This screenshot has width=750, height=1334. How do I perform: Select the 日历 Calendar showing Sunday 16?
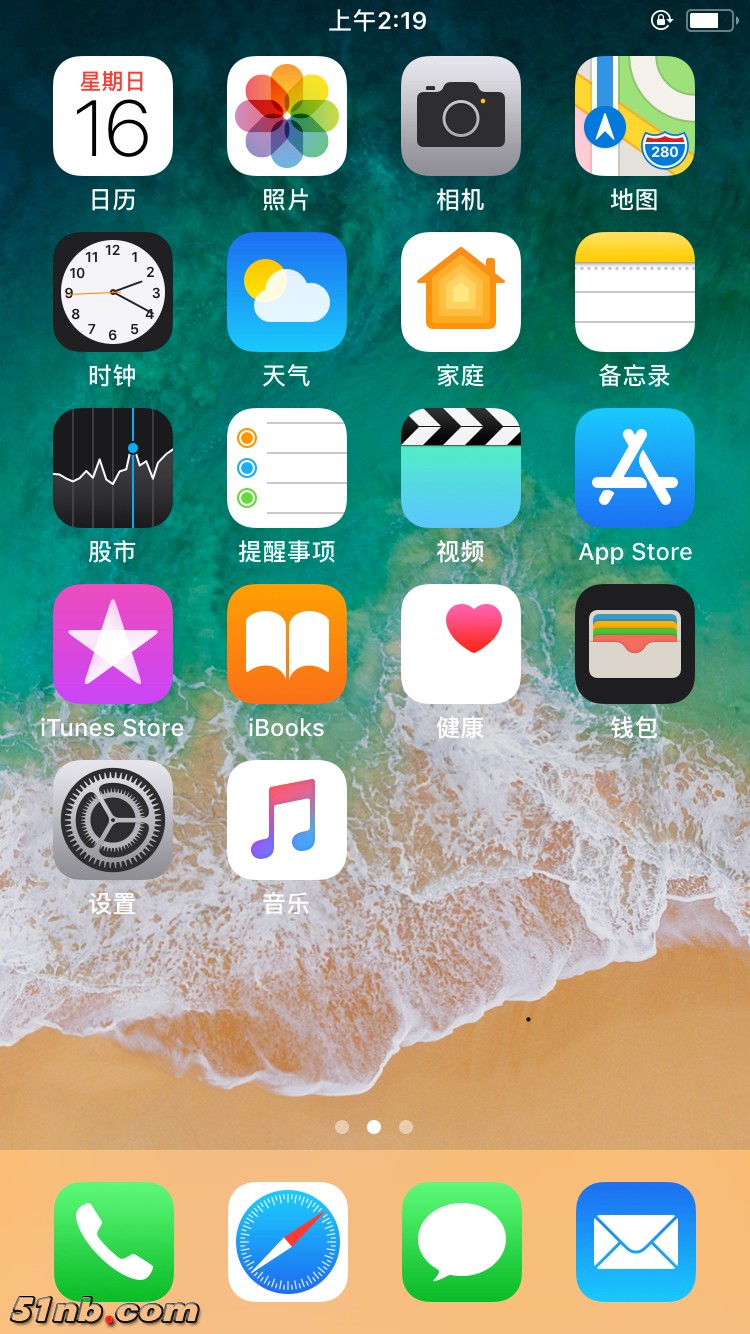[113, 115]
